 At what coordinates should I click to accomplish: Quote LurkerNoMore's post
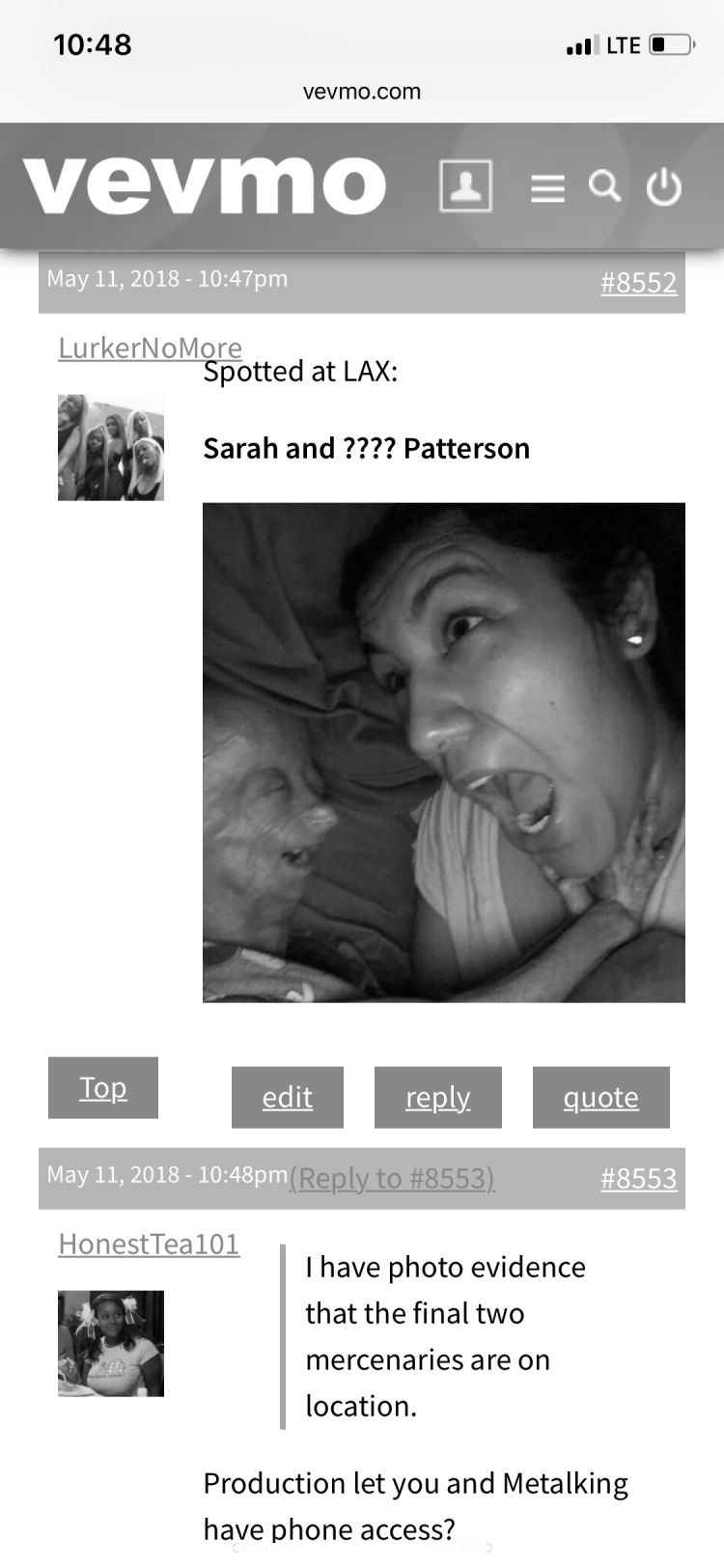(600, 1097)
